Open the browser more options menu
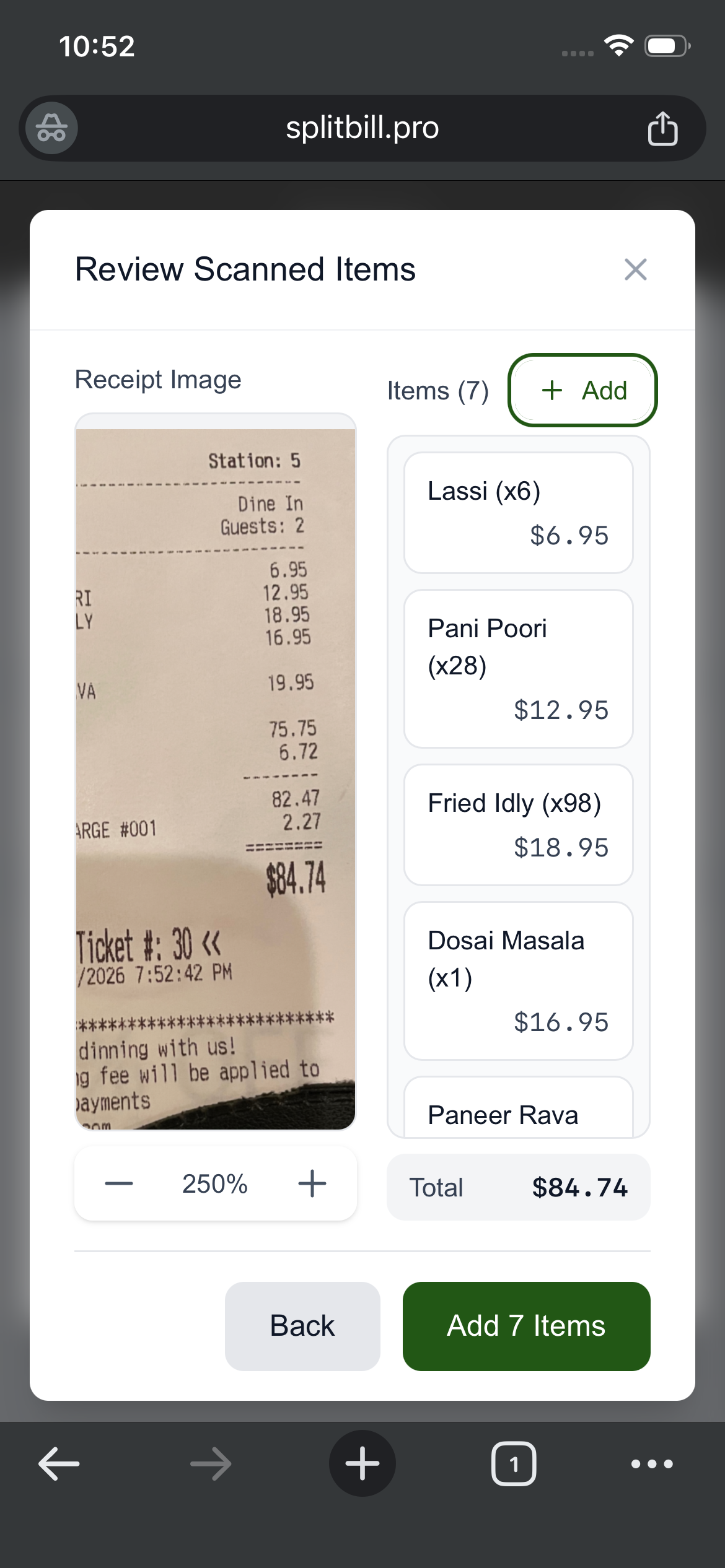725x1568 pixels. [x=649, y=1463]
